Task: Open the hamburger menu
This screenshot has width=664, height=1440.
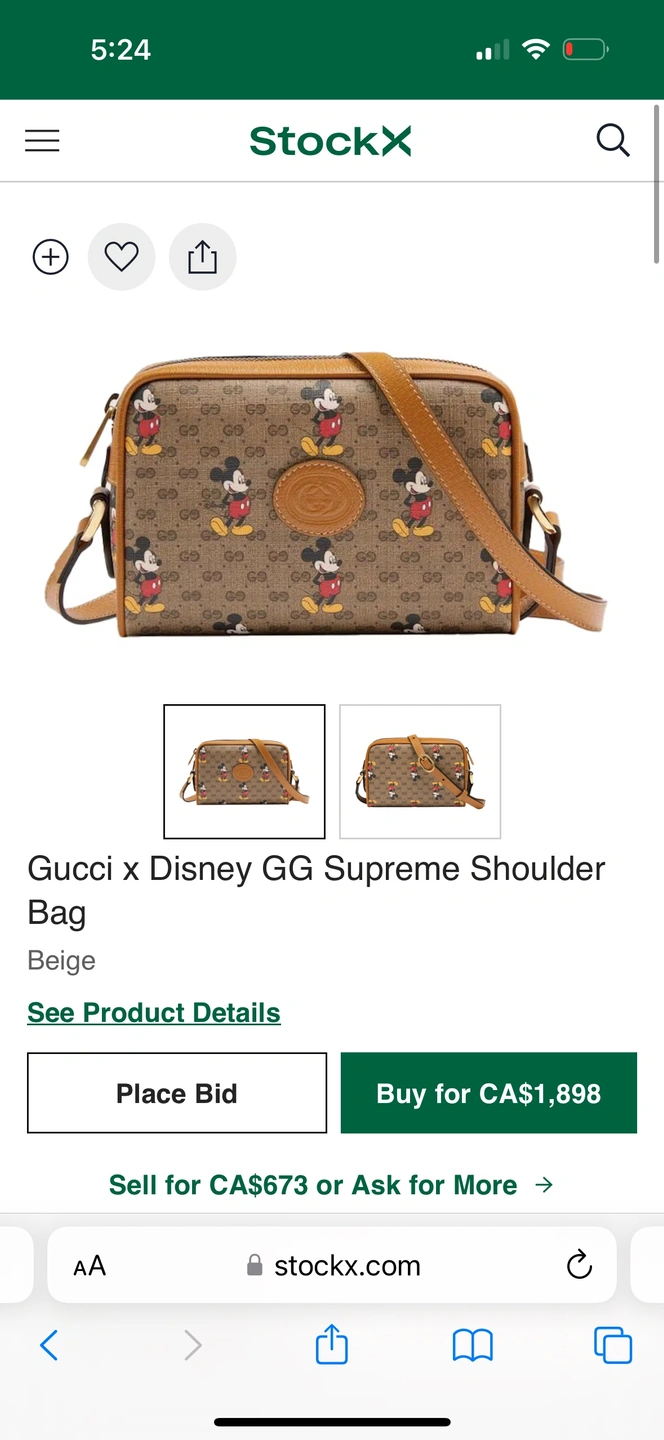Action: tap(42, 141)
